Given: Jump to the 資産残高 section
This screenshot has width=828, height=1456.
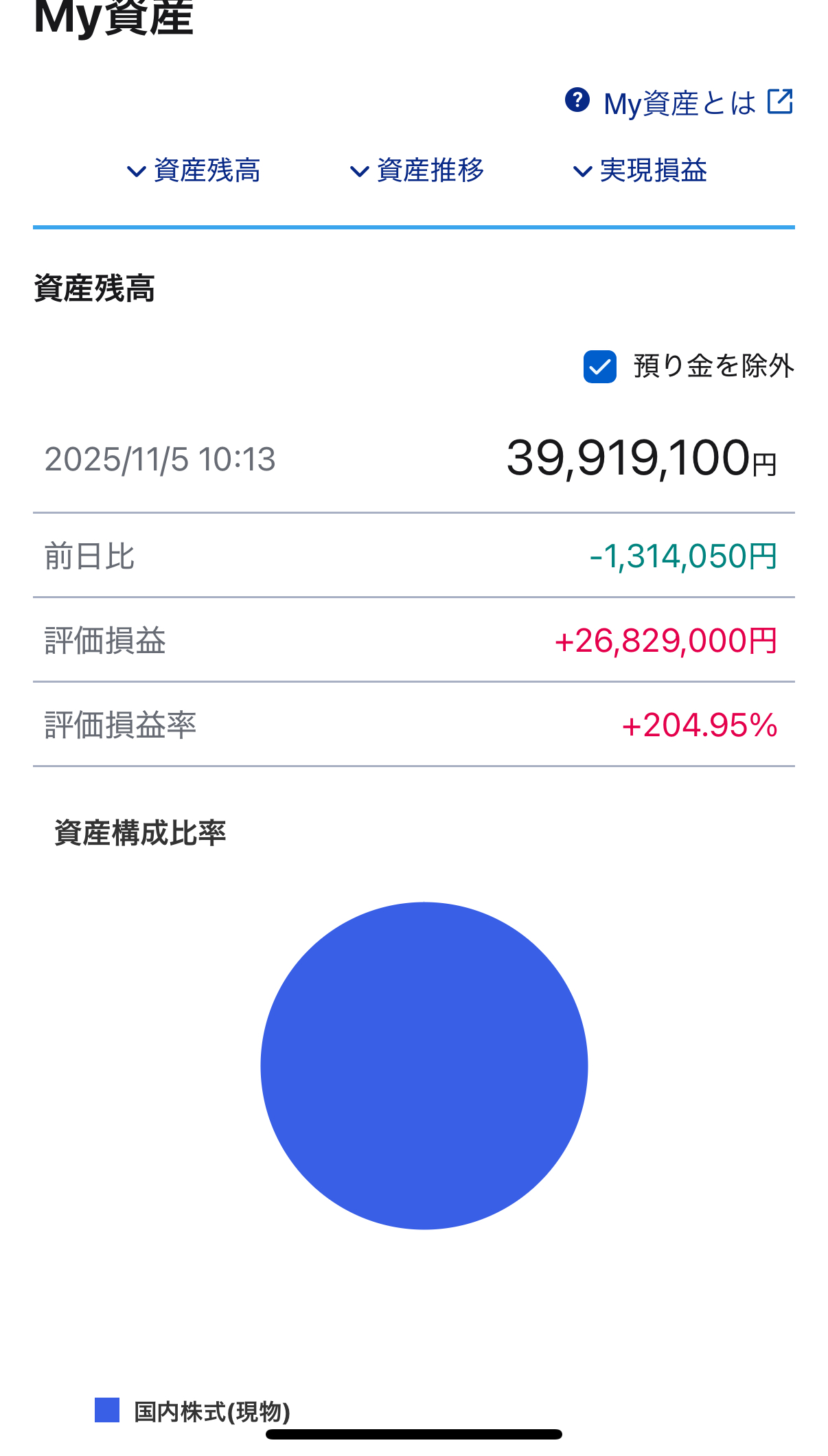Looking at the screenshot, I should pyautogui.click(x=194, y=170).
